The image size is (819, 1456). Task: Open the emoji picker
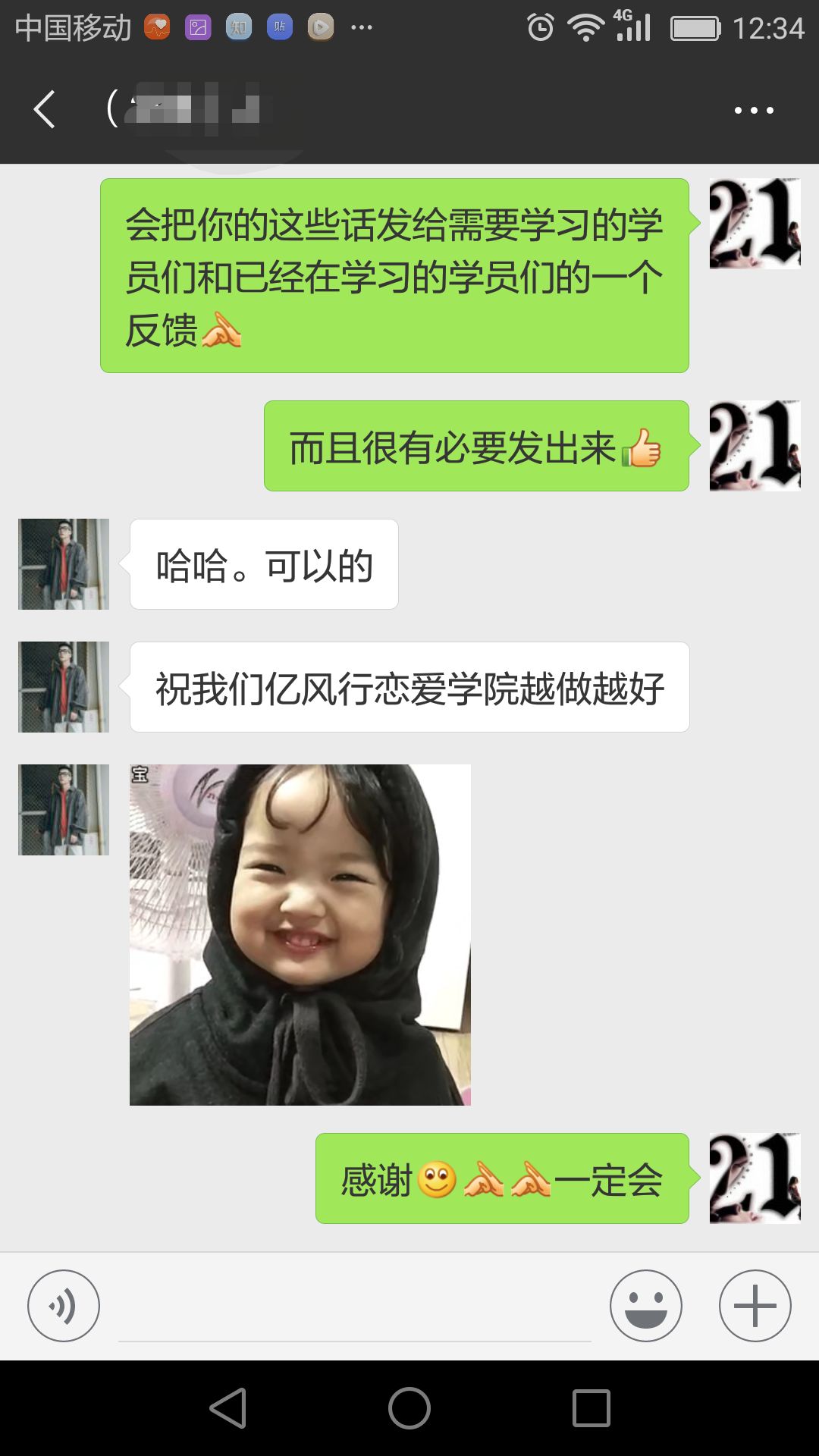click(x=645, y=1306)
